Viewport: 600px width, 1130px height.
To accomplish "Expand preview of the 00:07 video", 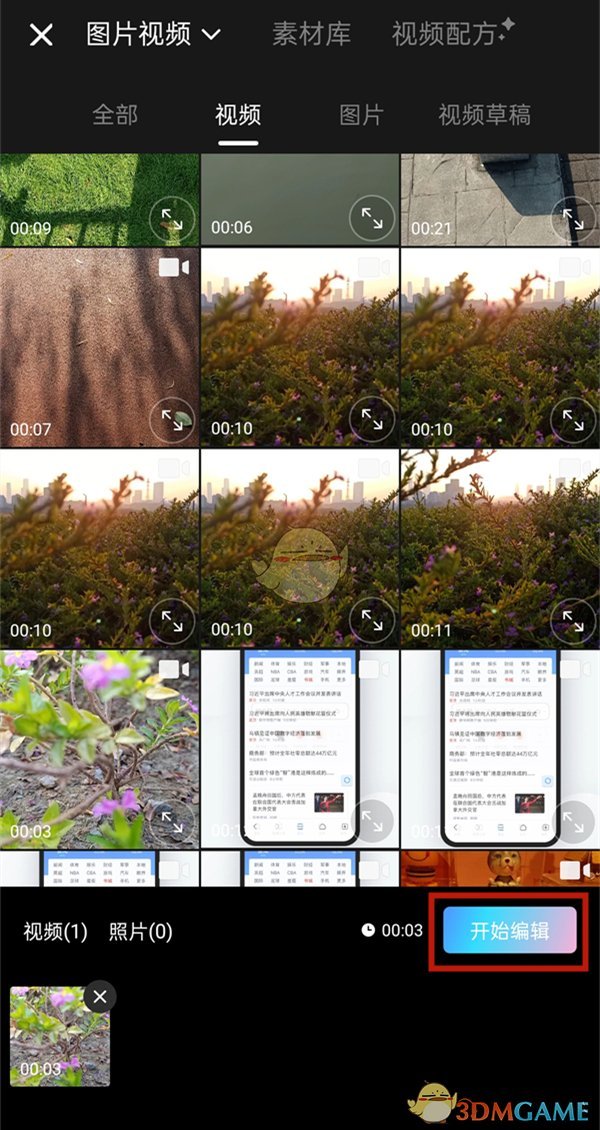I will point(172,421).
